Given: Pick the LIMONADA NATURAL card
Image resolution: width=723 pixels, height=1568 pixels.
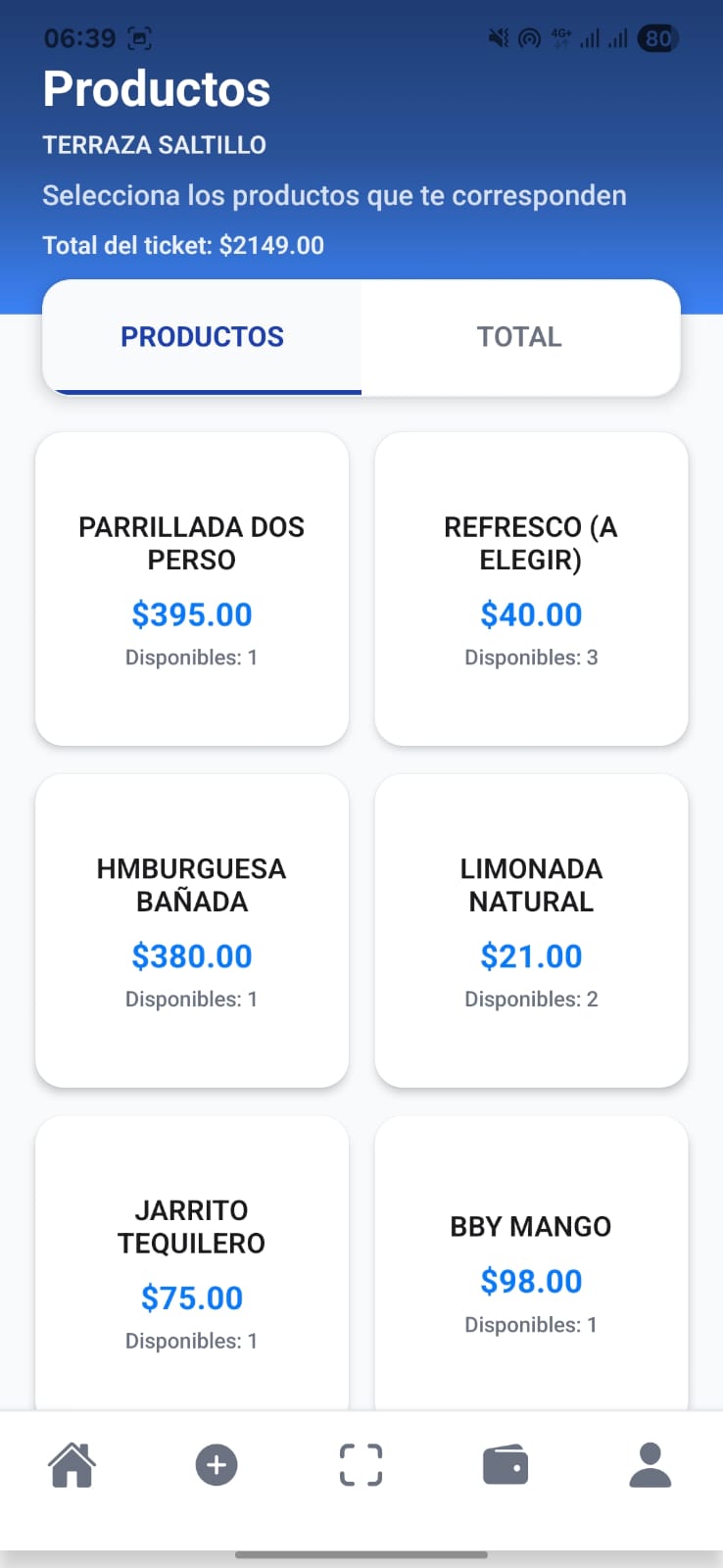Looking at the screenshot, I should point(531,930).
